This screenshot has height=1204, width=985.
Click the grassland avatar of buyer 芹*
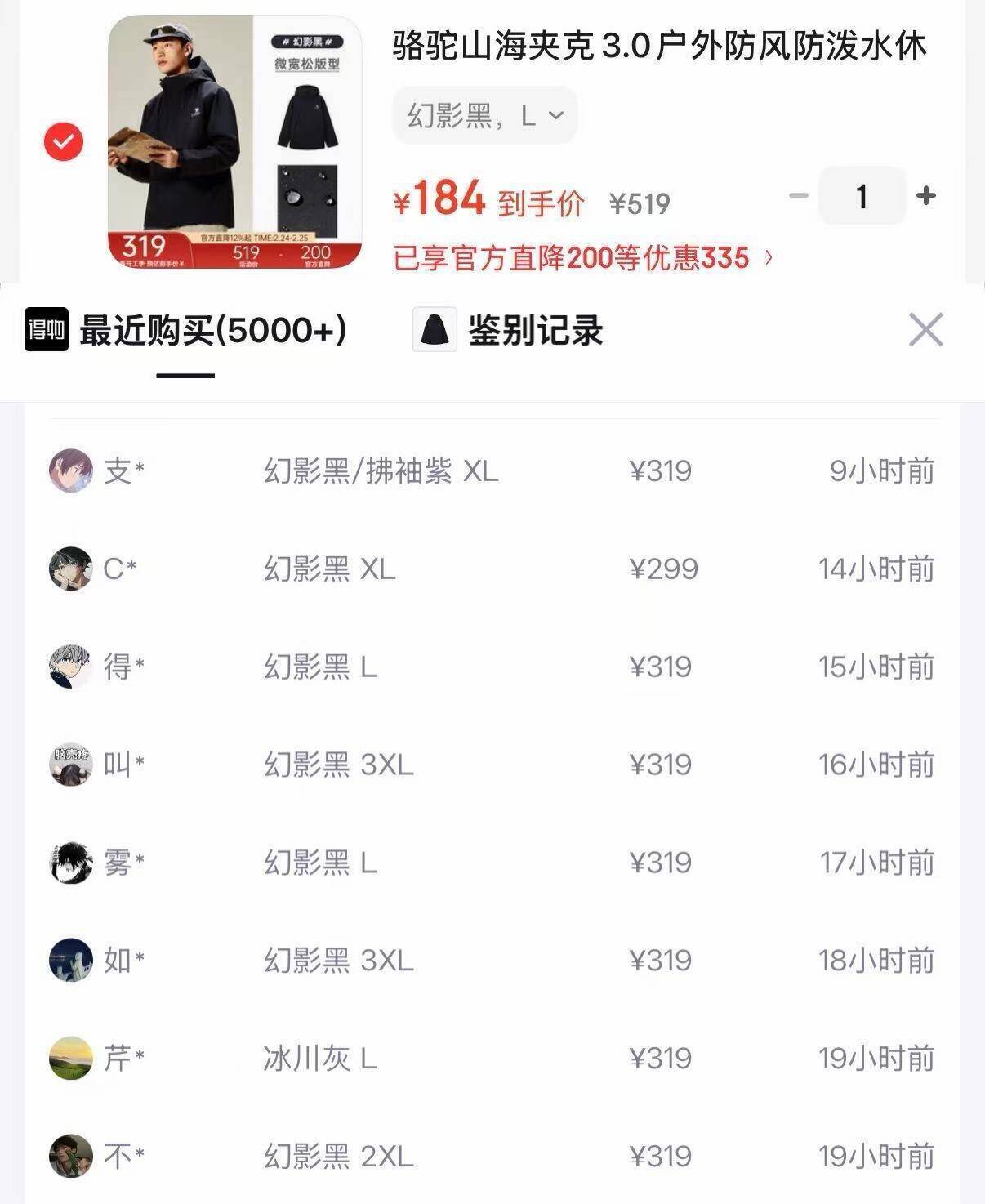click(71, 1058)
